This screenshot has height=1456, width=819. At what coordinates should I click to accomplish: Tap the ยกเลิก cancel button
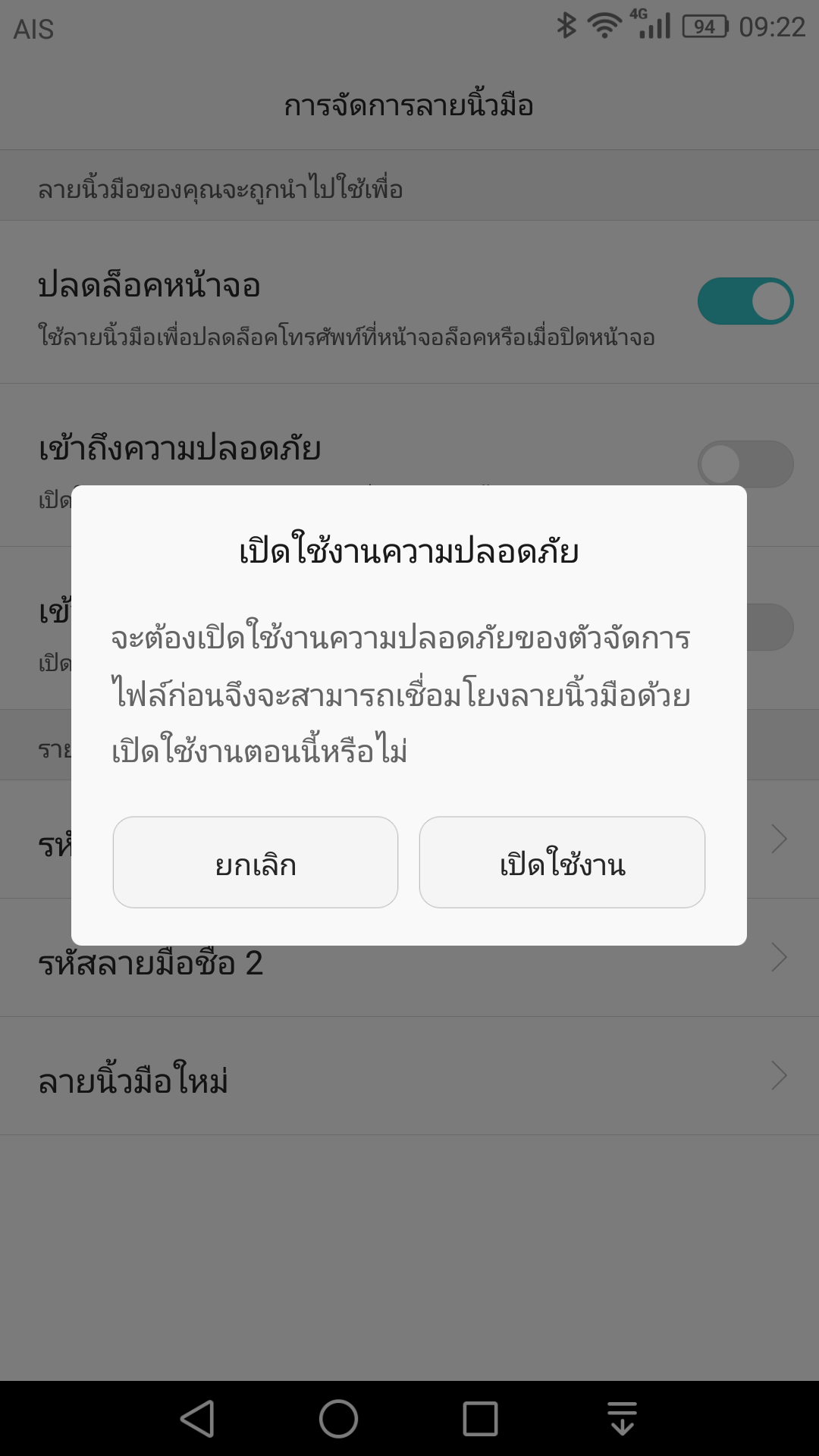256,862
